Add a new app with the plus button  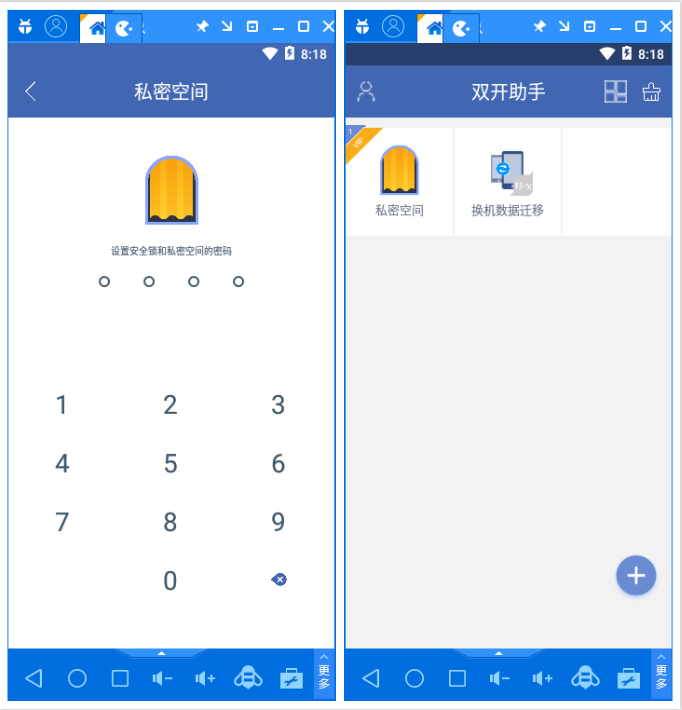click(636, 575)
